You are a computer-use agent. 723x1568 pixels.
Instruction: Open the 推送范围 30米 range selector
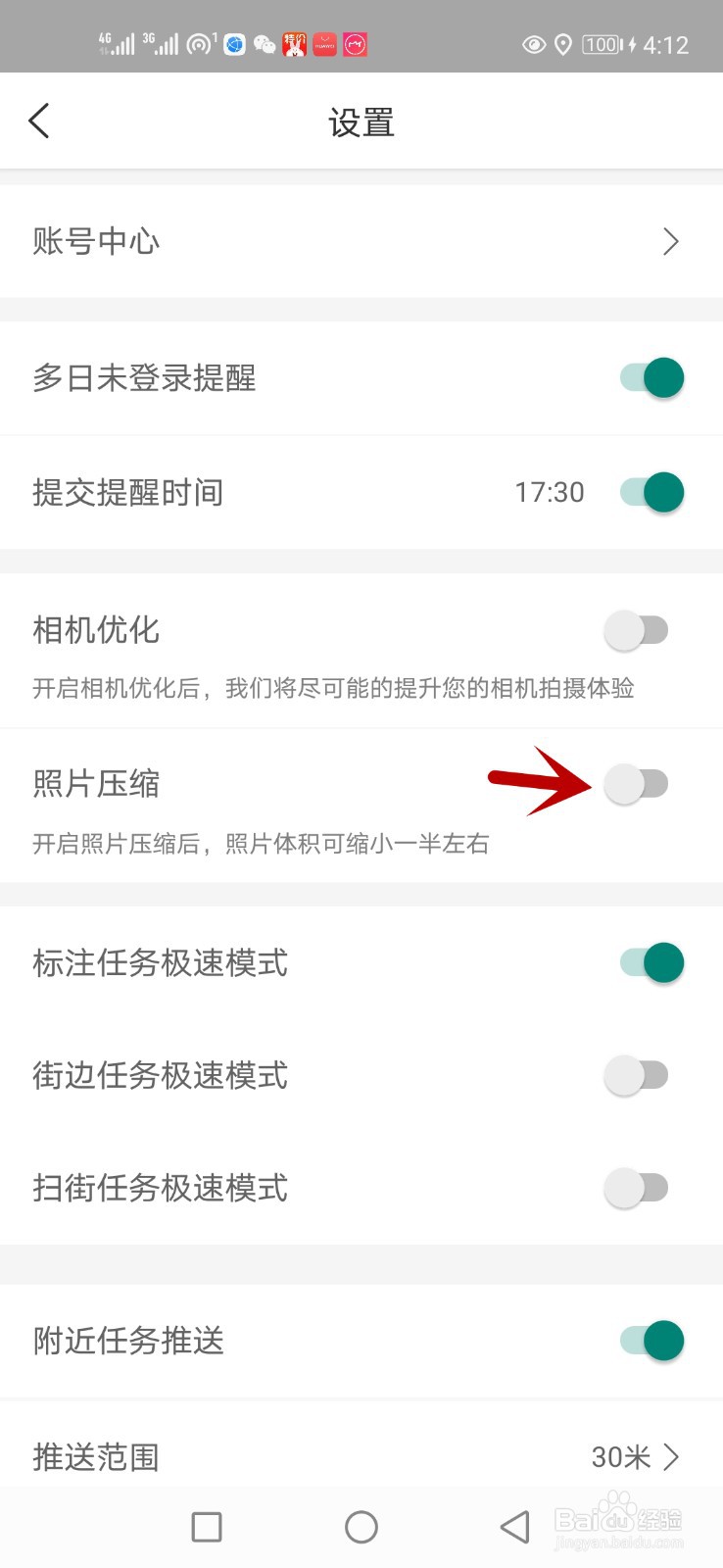point(637,1456)
